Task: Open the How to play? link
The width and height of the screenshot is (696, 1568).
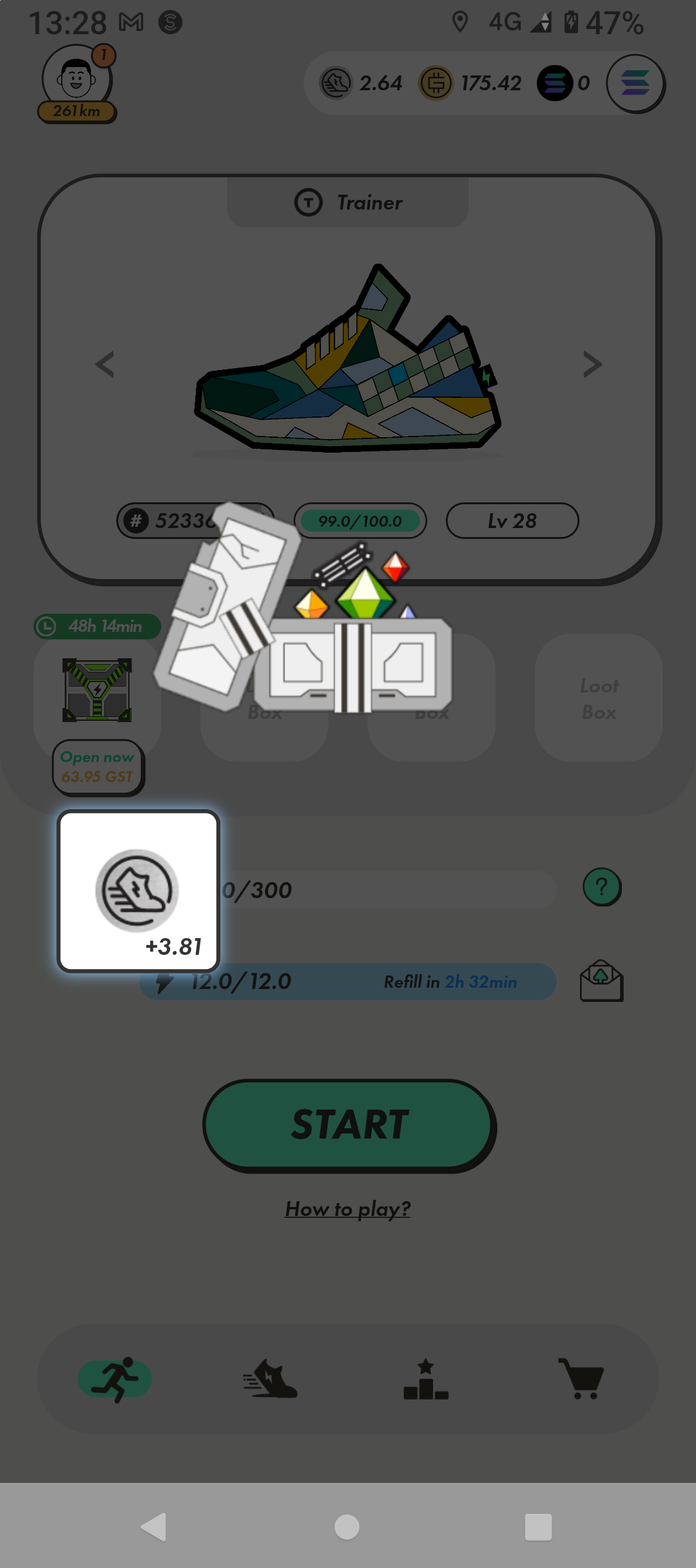Action: coord(348,1209)
